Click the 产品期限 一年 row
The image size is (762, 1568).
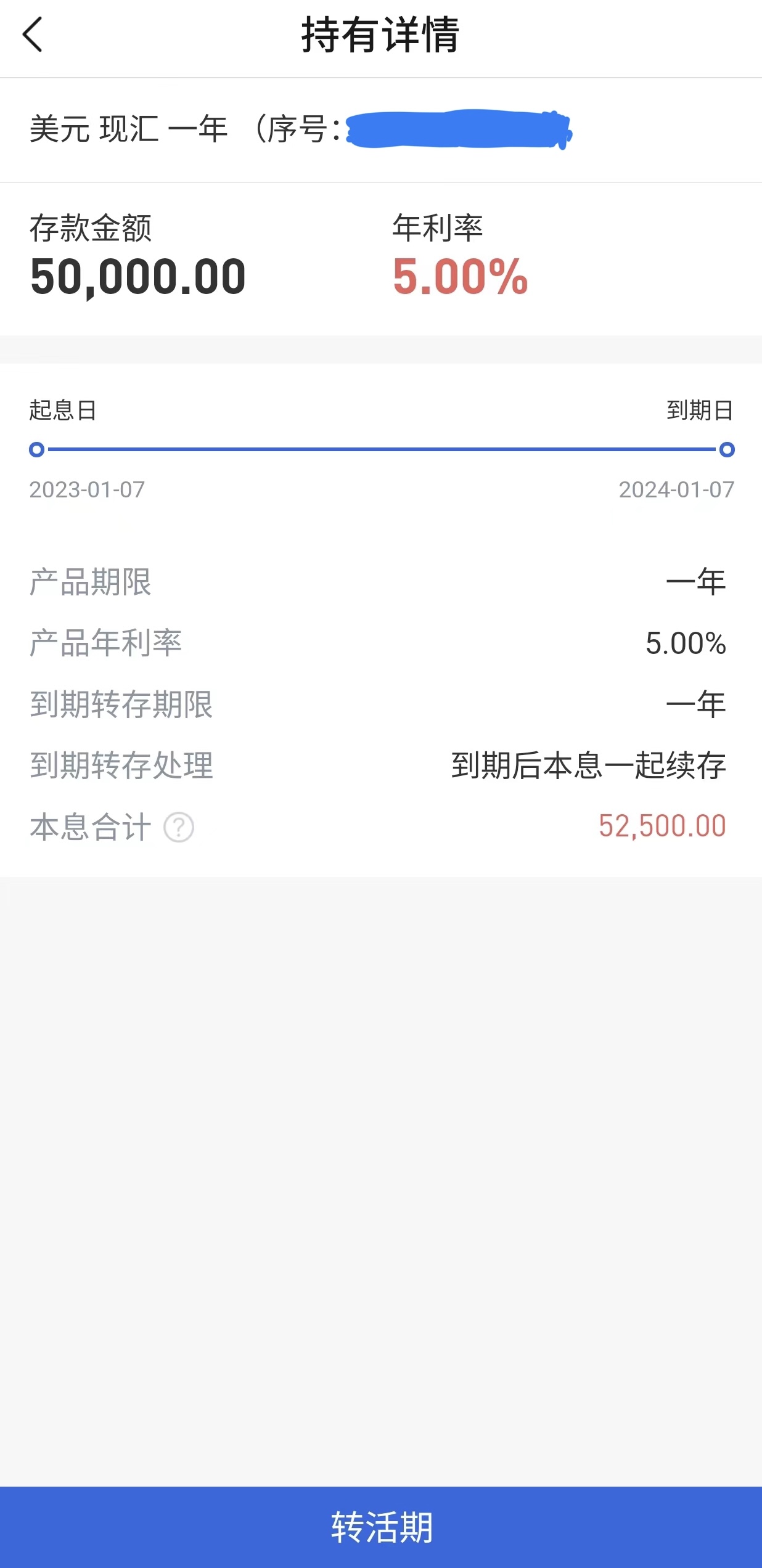click(x=381, y=581)
